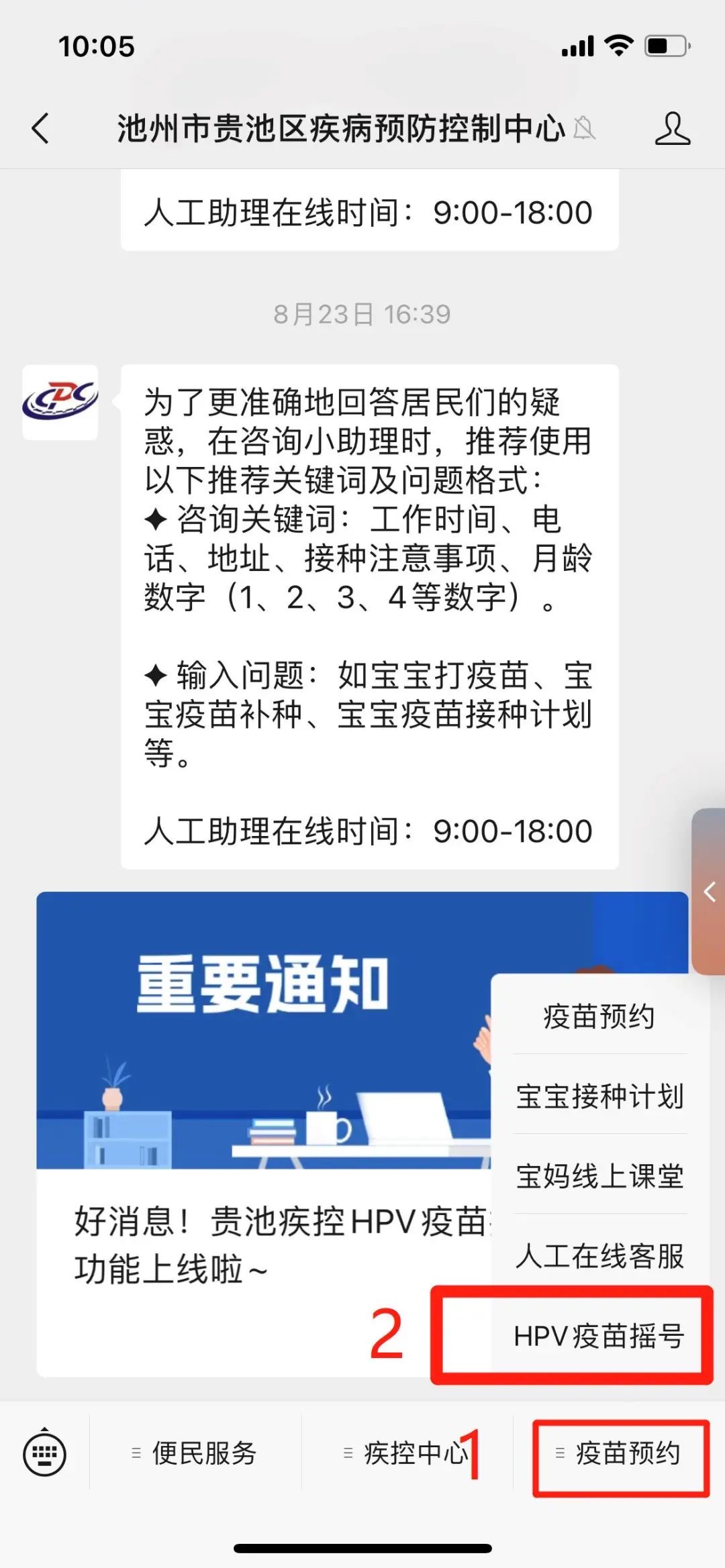The height and width of the screenshot is (1568, 725).
Task: Tap the CDC account avatar
Action: (x=60, y=402)
